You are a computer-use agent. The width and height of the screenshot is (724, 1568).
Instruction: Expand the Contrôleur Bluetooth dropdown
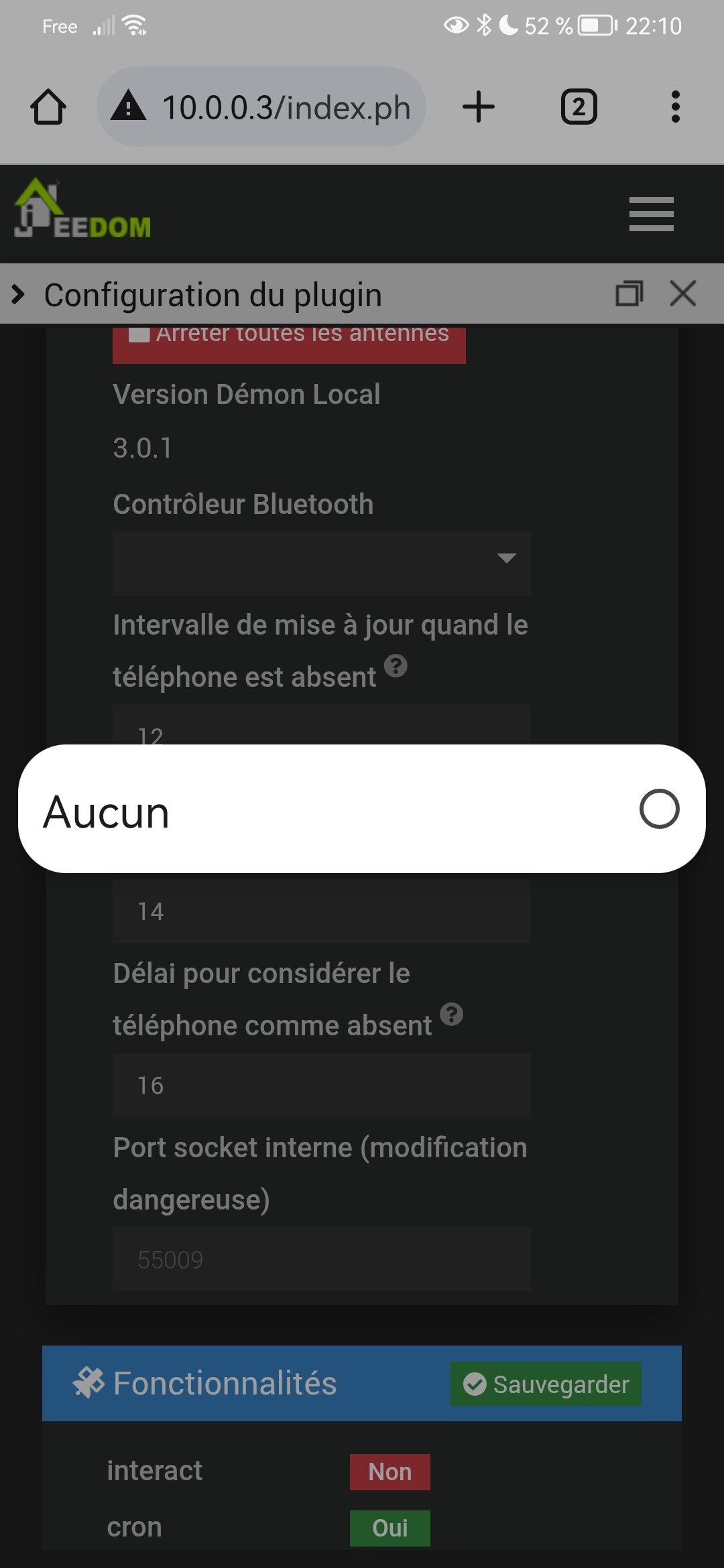(322, 564)
